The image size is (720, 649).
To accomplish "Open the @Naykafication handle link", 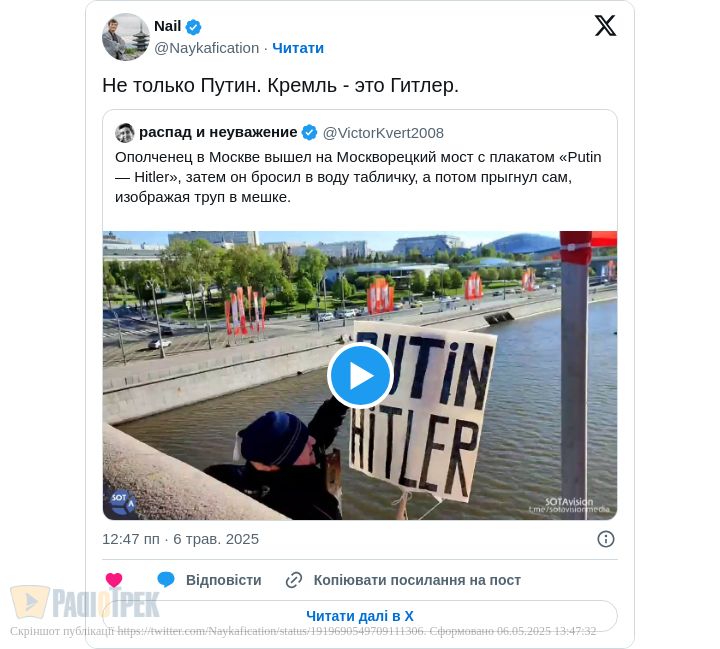I will 206,48.
